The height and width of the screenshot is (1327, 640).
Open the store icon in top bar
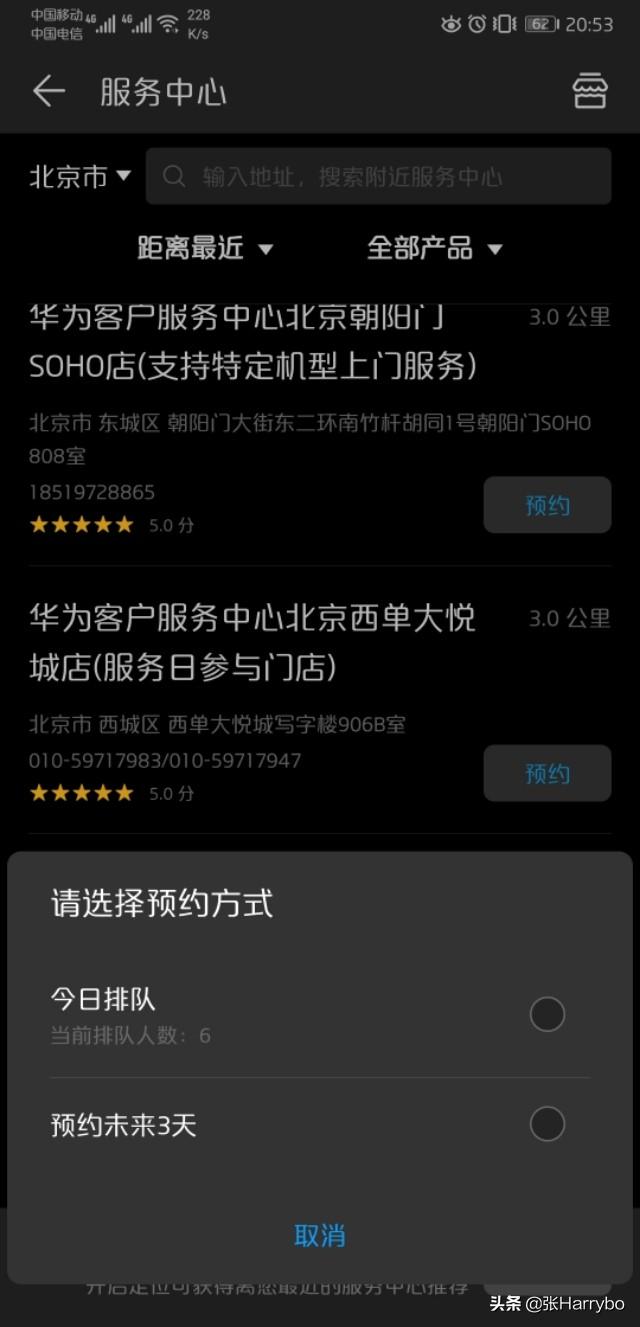point(590,92)
